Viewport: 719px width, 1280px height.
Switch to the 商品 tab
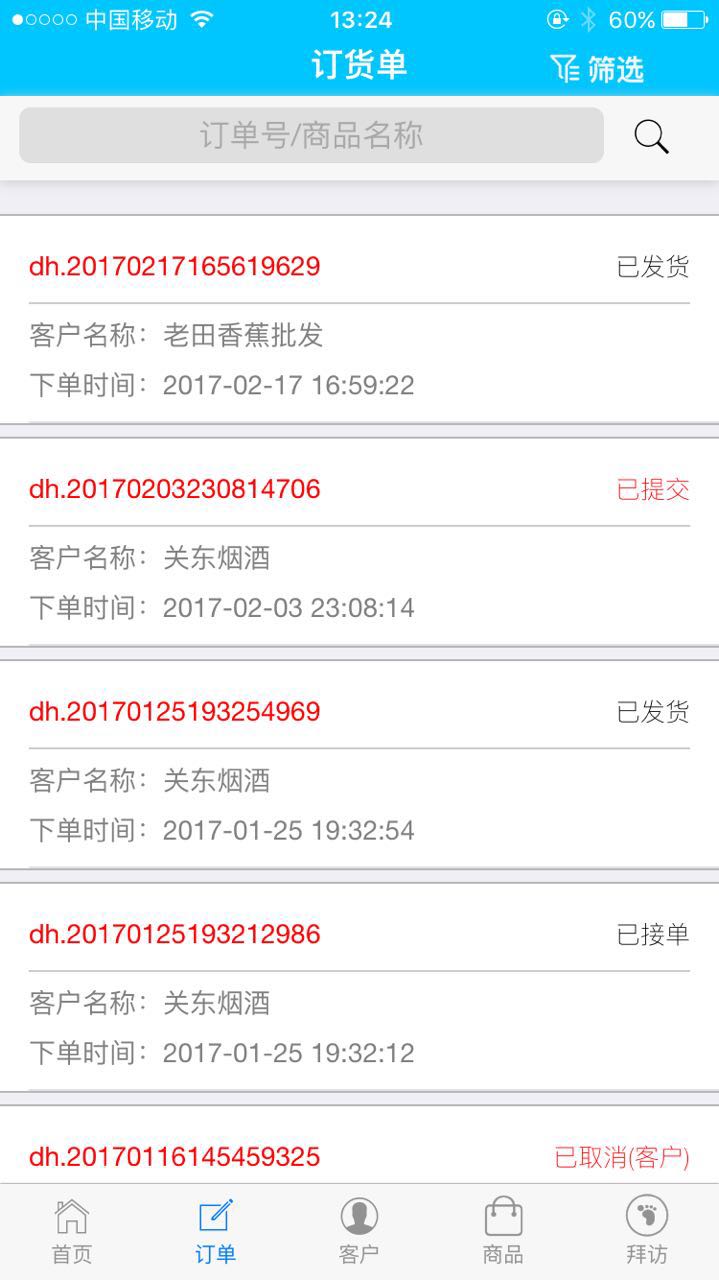pos(503,1232)
